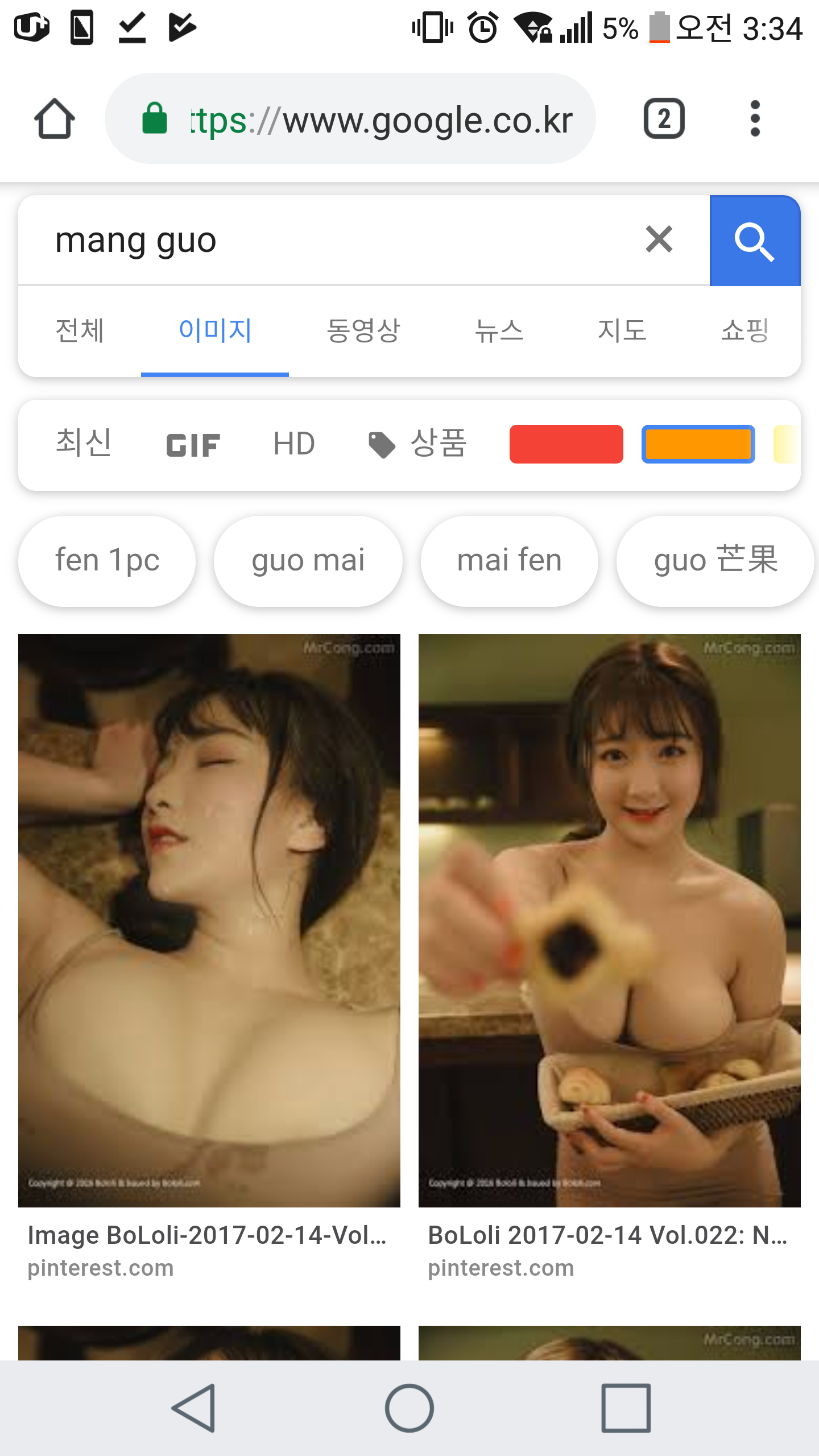Select the red color filter
The height and width of the screenshot is (1456, 819).
click(x=566, y=444)
